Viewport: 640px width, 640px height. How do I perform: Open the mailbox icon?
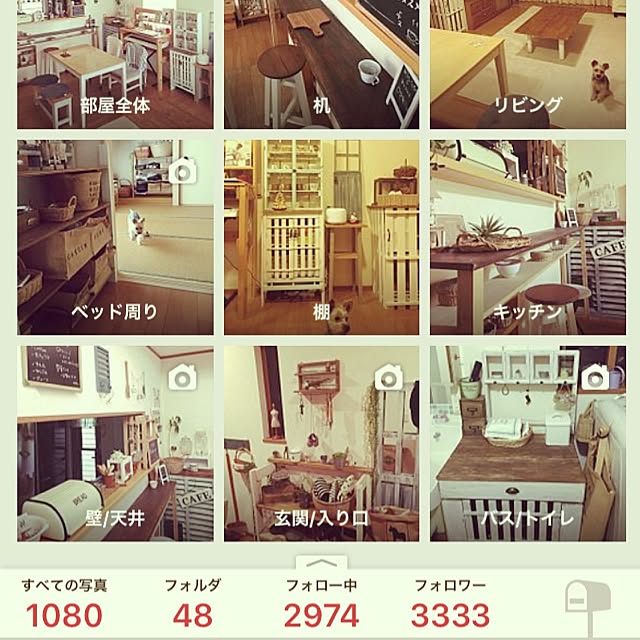pyautogui.click(x=588, y=600)
